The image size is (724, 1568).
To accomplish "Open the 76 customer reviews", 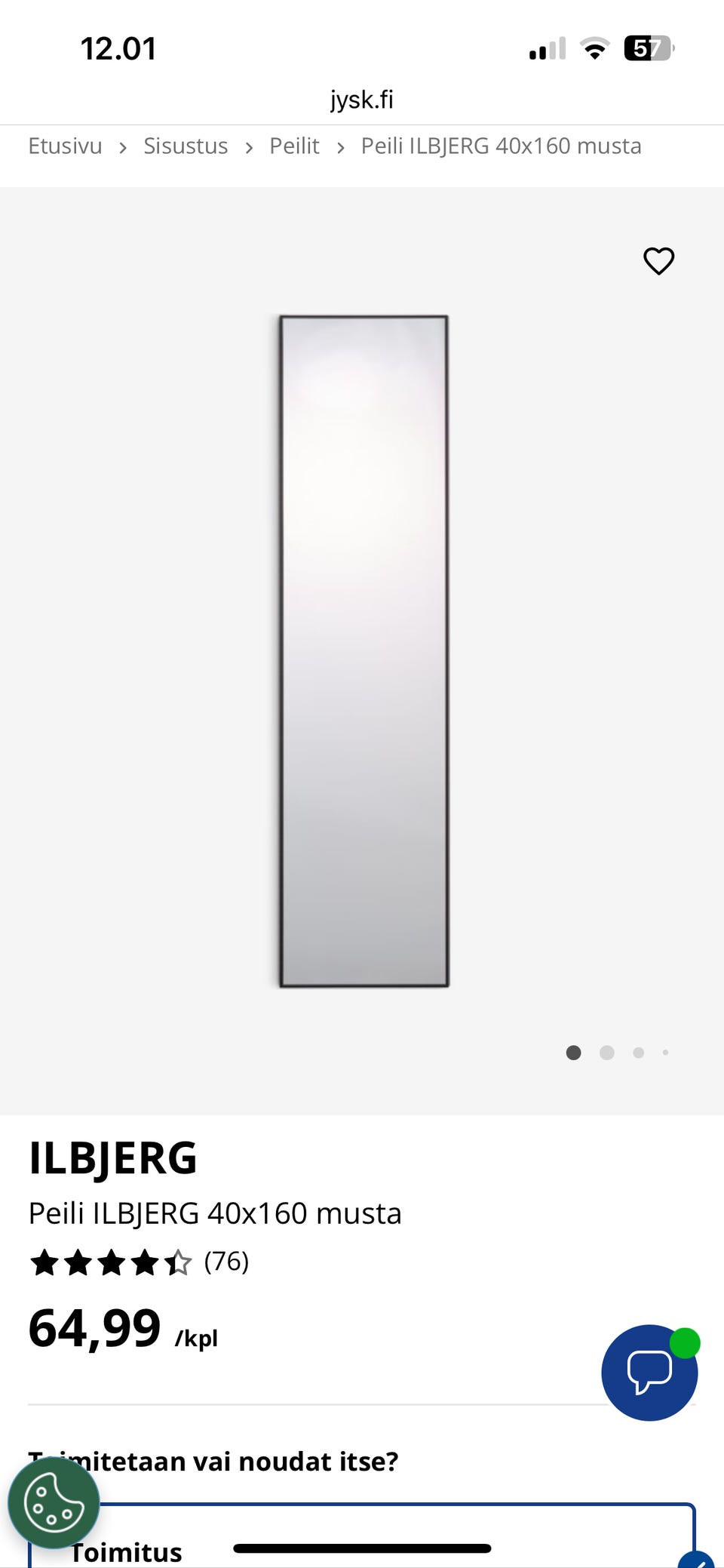I will click(226, 1261).
